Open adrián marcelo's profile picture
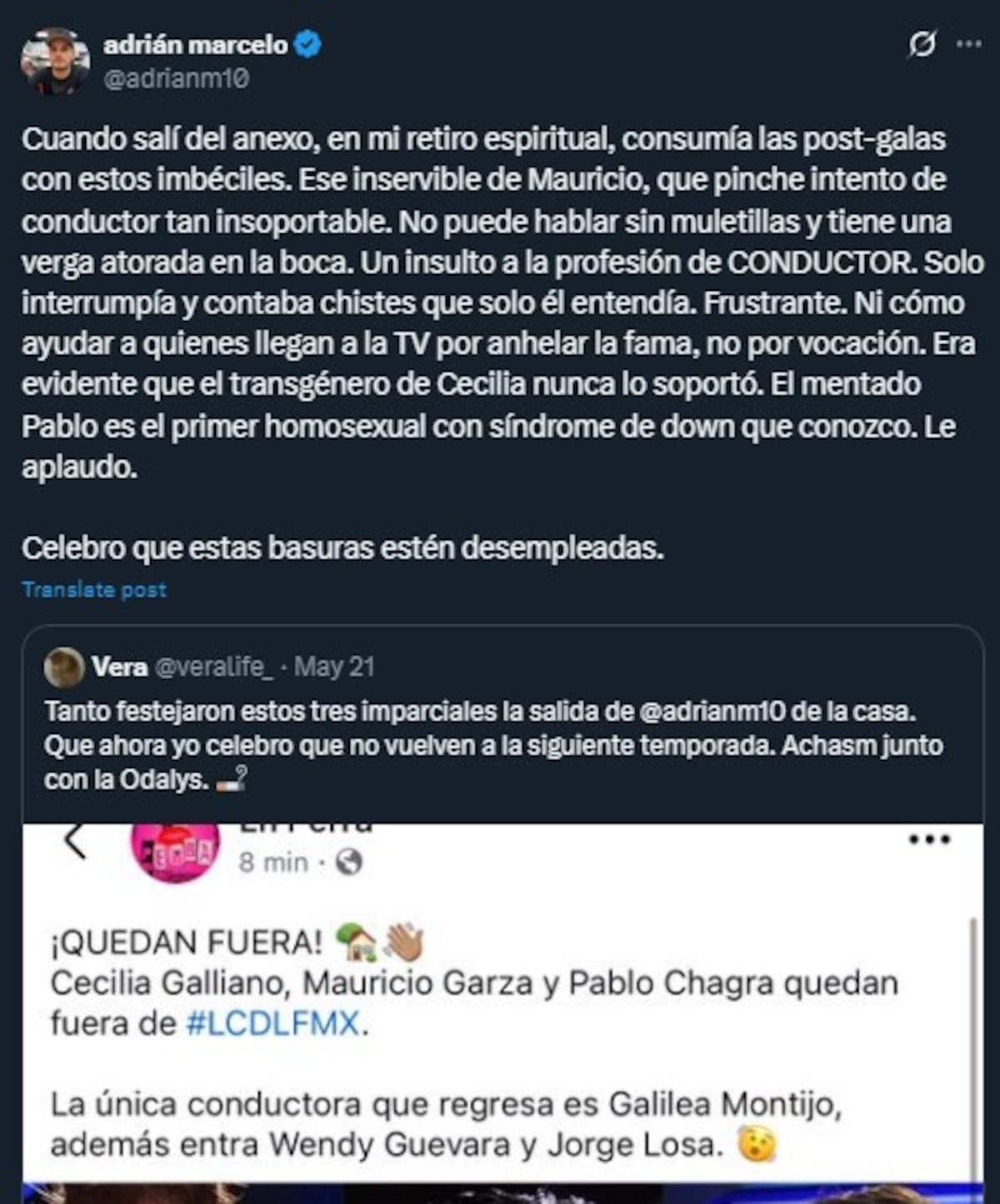The height and width of the screenshot is (1204, 1000). (x=55, y=60)
